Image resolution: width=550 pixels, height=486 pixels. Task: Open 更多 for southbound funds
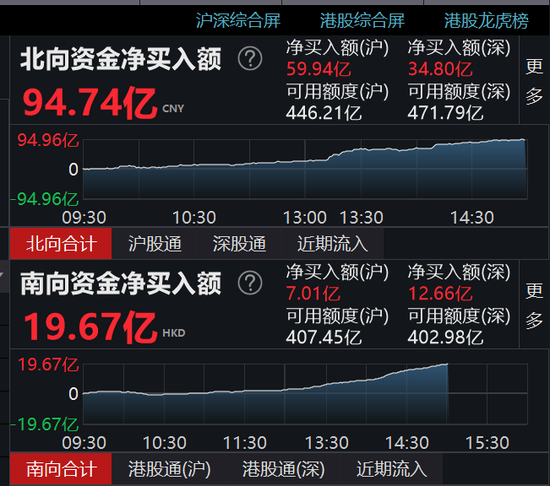point(534,305)
